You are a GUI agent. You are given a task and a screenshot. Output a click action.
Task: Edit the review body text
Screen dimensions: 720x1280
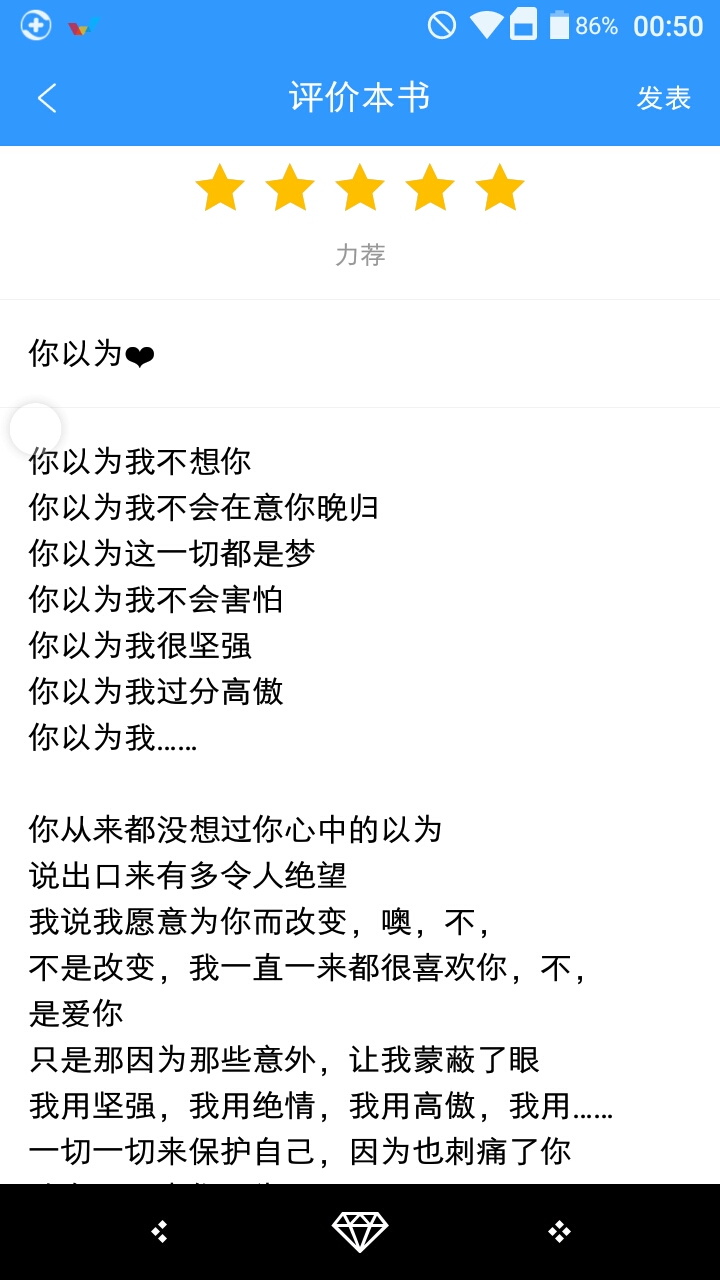360,800
